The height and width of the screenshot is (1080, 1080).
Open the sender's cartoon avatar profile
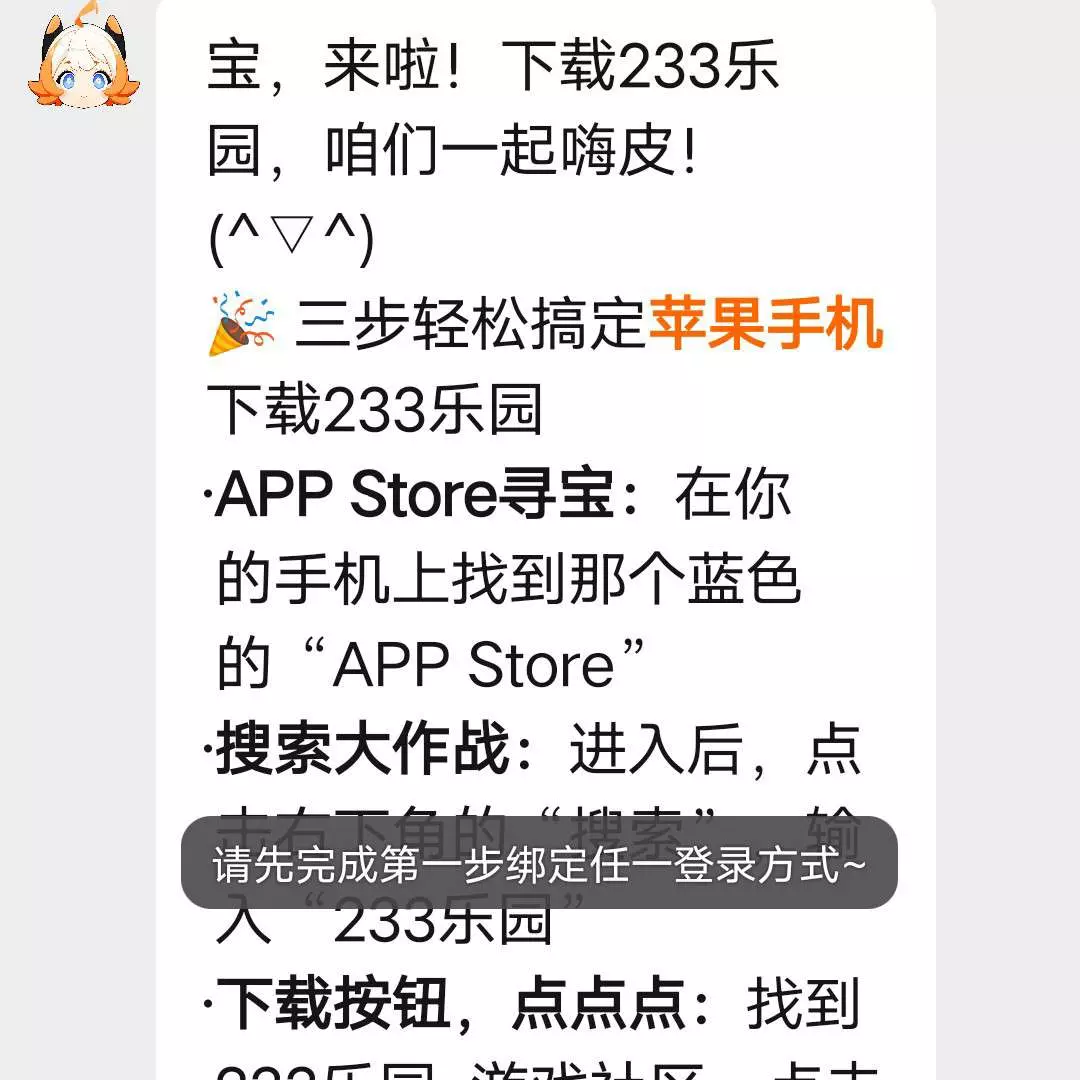84,60
